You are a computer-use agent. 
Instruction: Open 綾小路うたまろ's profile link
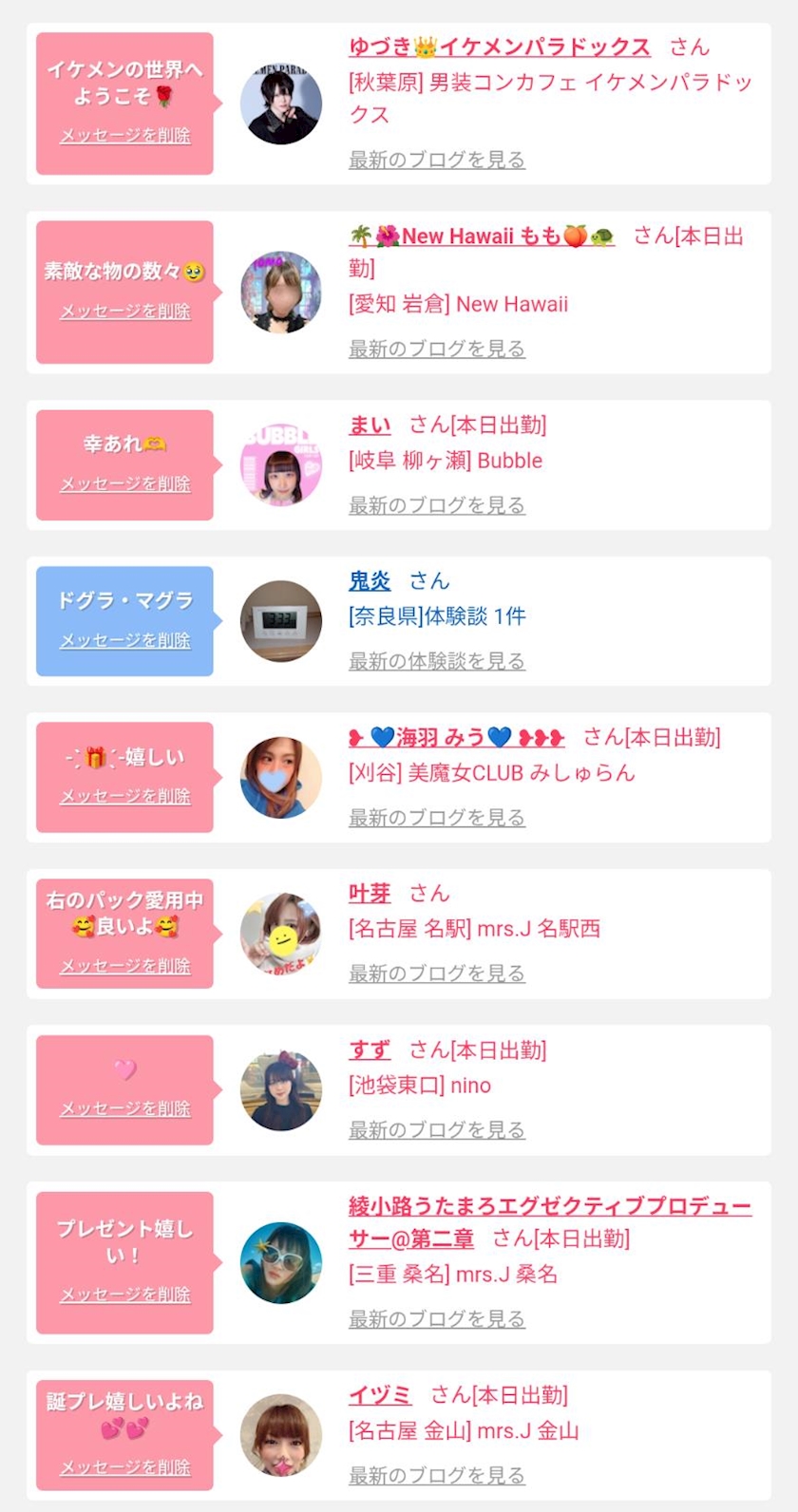[x=549, y=1207]
